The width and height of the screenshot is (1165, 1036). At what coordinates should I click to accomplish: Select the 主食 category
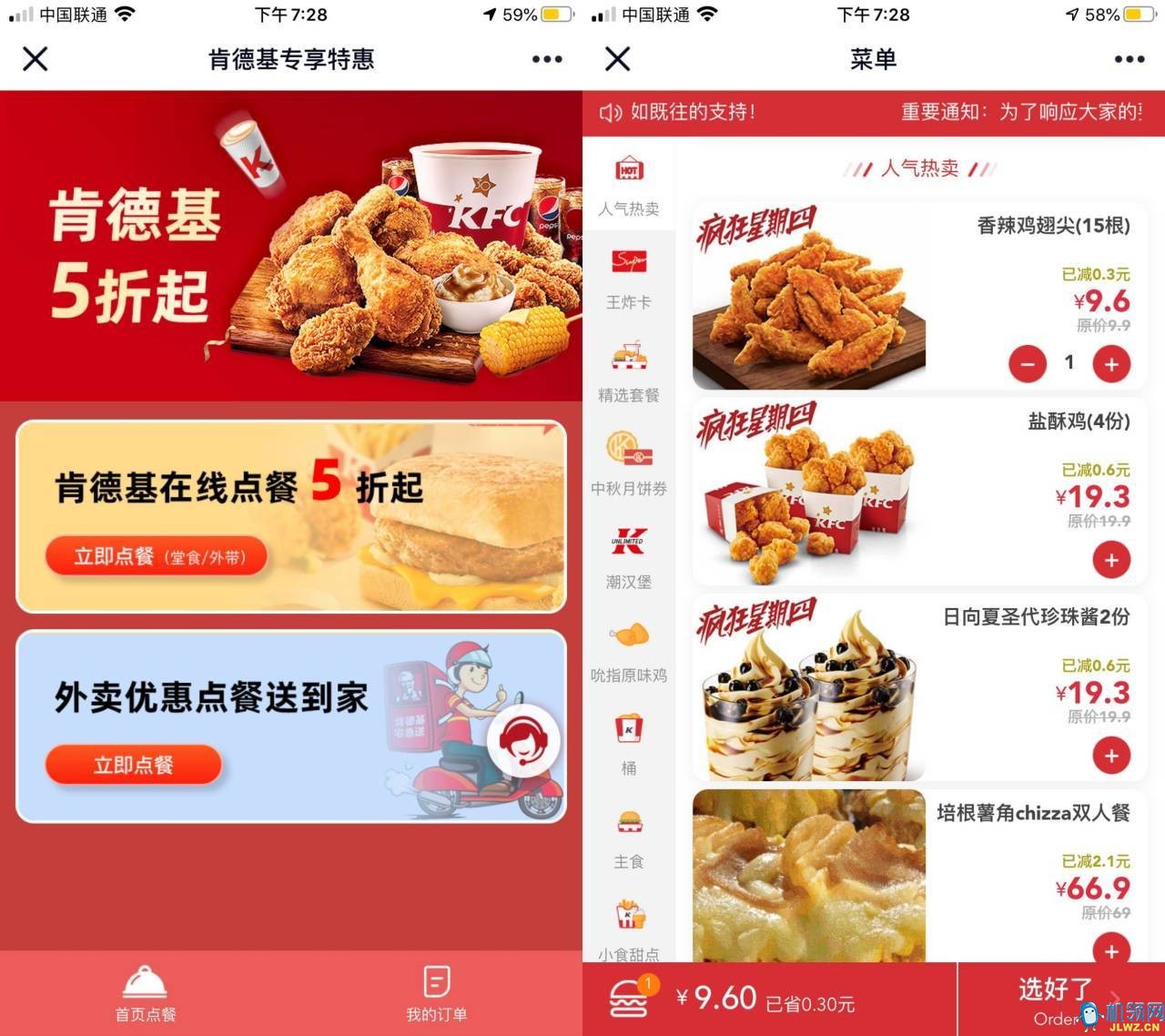(629, 837)
